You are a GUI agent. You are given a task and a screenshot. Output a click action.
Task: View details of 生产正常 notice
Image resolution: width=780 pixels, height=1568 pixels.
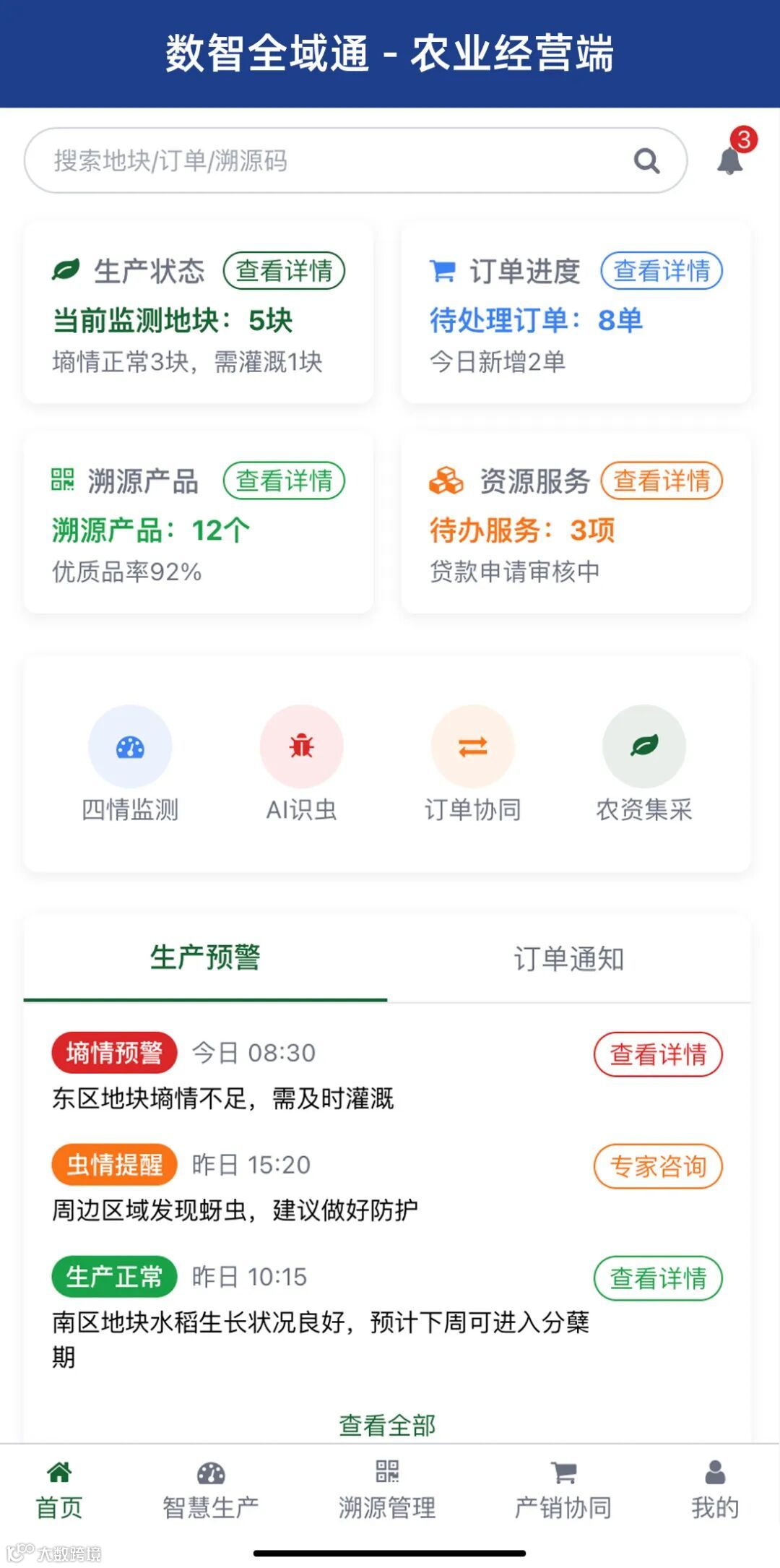pos(658,1278)
